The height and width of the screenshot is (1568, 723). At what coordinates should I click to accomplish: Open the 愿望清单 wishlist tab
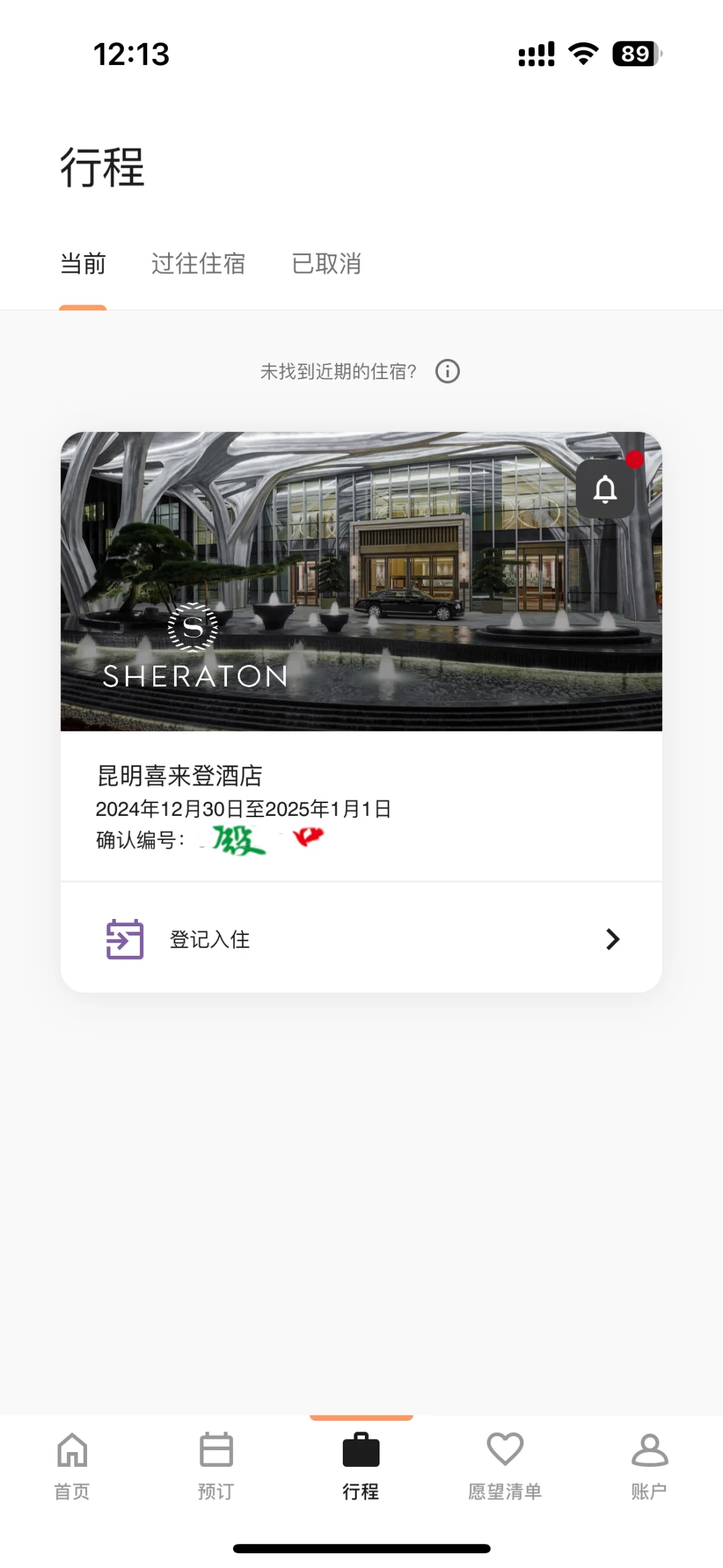pyautogui.click(x=505, y=1466)
